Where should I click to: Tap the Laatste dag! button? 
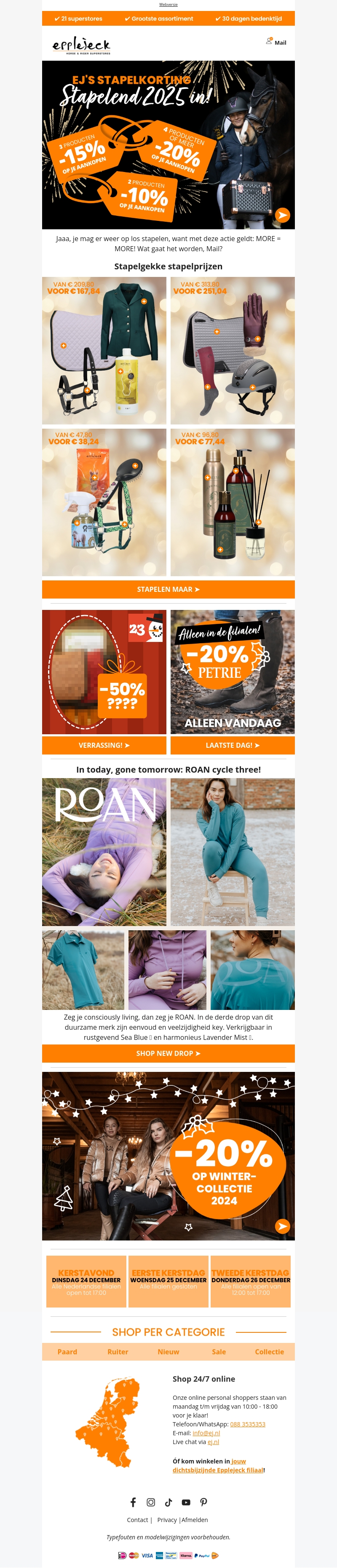point(233,745)
